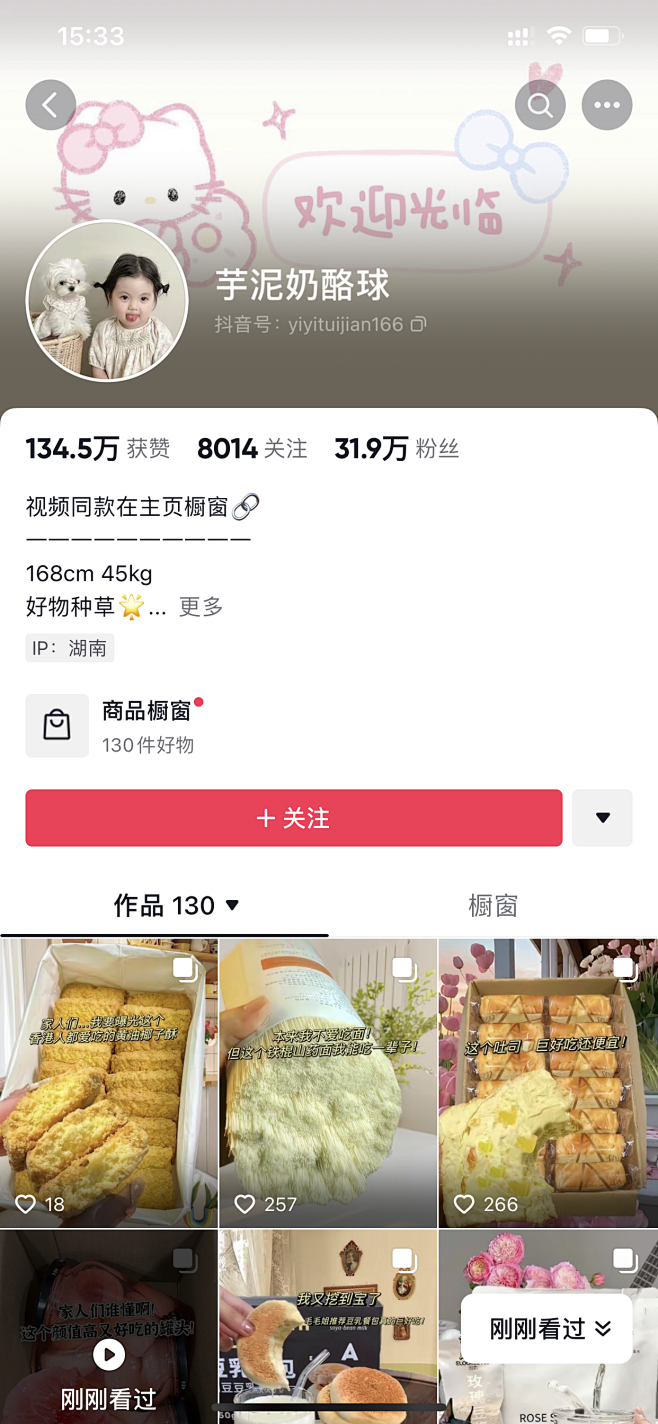
Task: Copy the Douyin ID yiyituijian166
Action: click(x=419, y=324)
